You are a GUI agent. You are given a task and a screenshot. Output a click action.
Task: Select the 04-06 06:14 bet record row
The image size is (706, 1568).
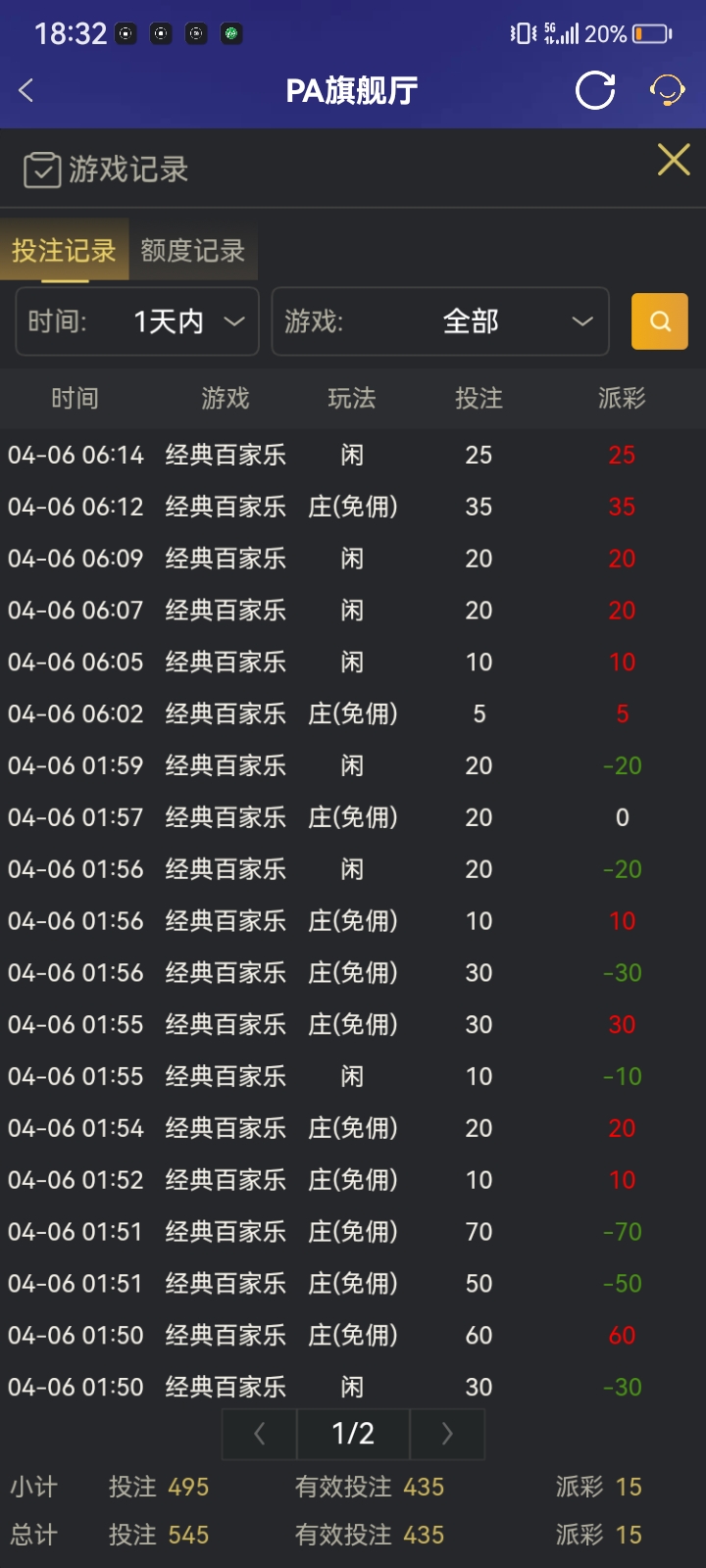click(x=353, y=455)
